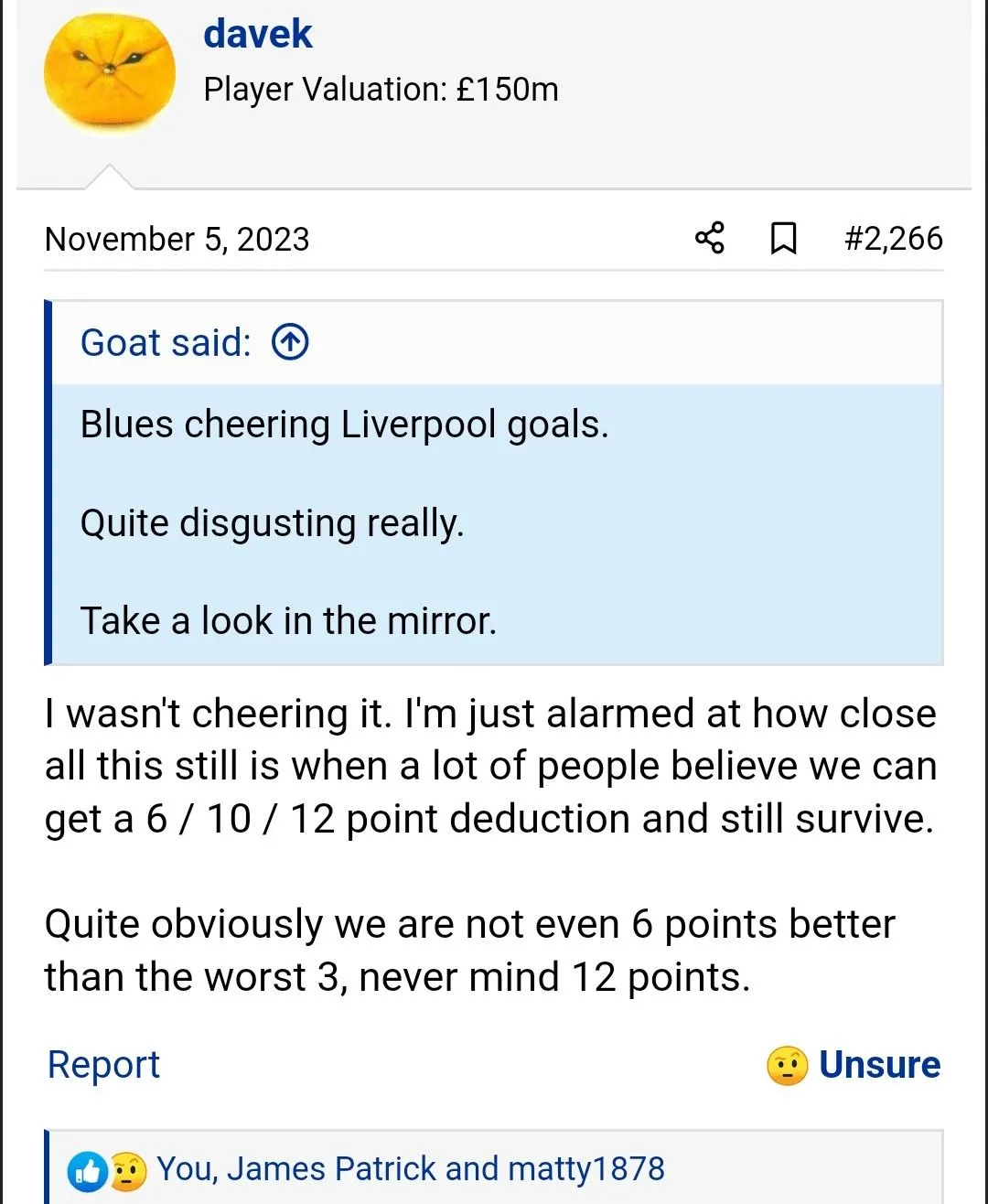View the list of who reacted
The height and width of the screenshot is (1204, 988).
410,1169
